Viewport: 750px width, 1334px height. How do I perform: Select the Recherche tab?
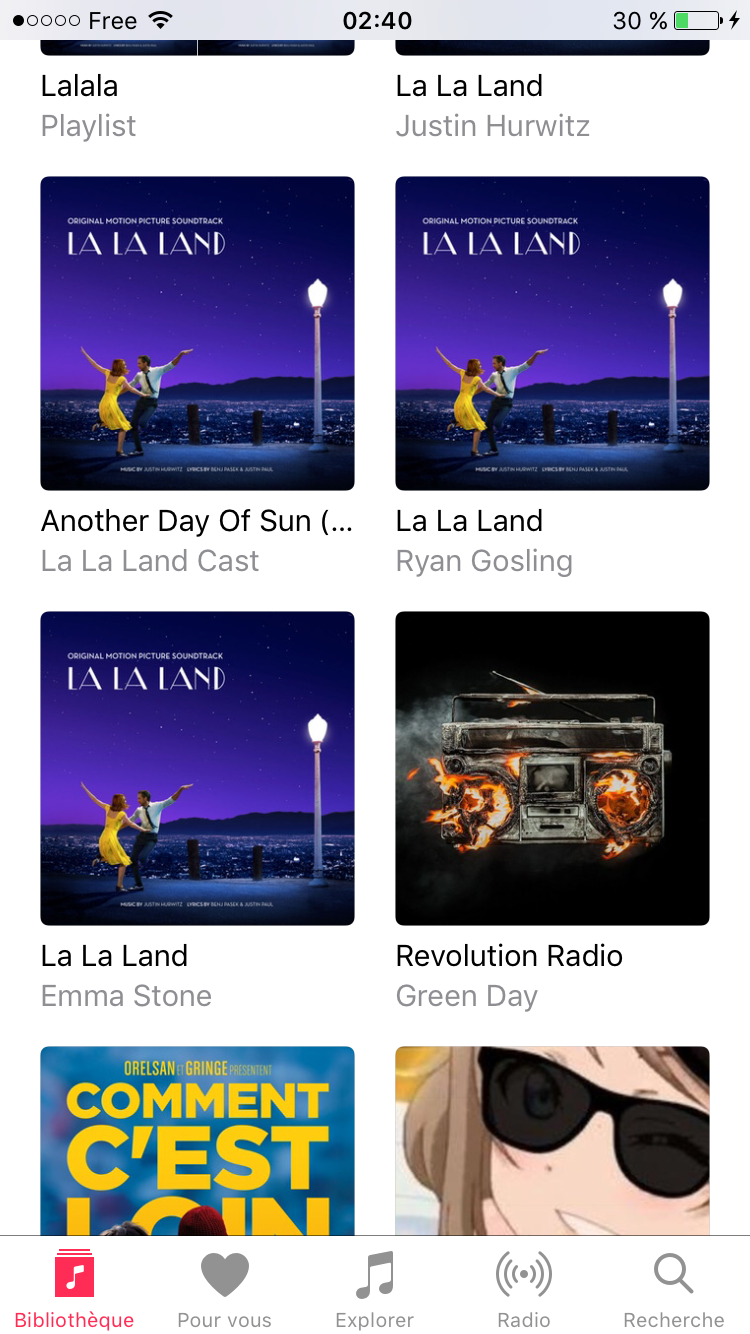click(x=674, y=1286)
